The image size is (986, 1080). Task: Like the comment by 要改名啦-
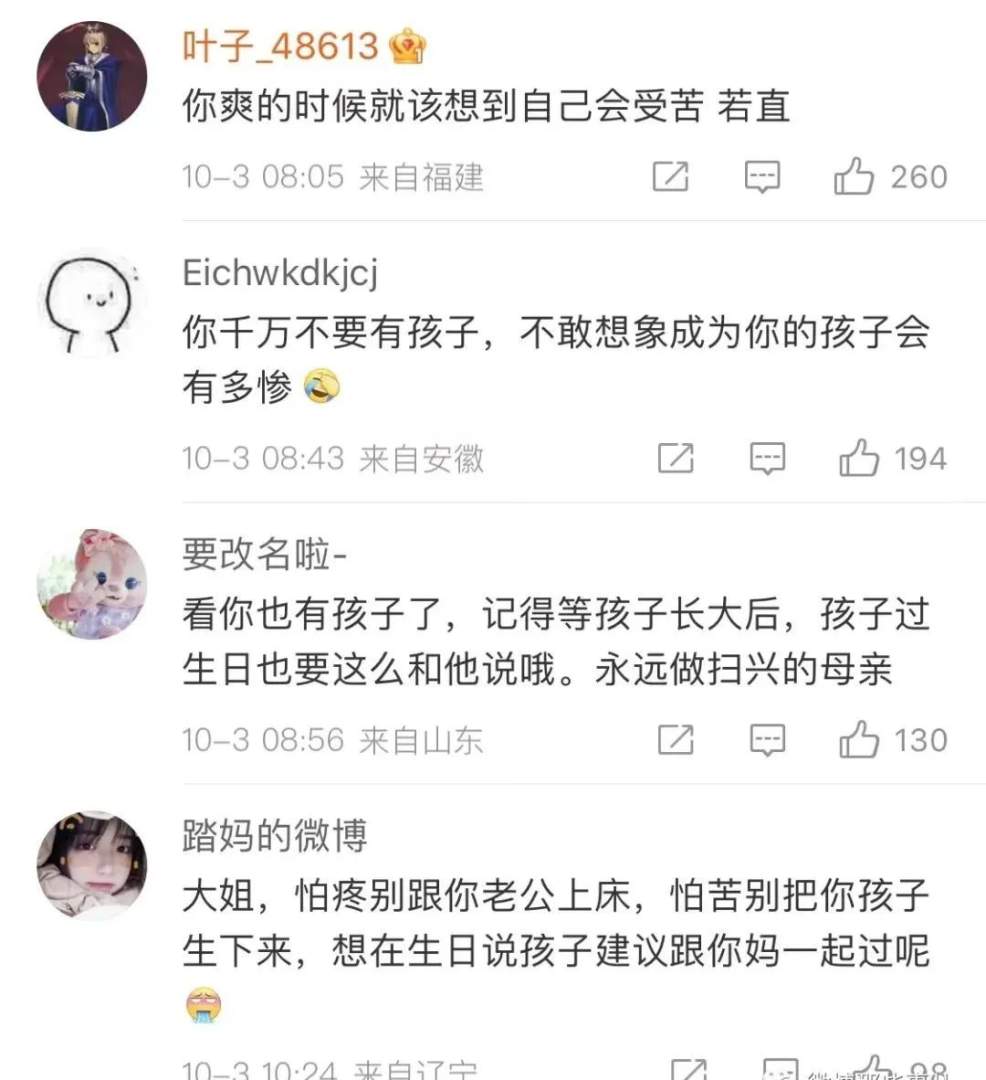[858, 741]
